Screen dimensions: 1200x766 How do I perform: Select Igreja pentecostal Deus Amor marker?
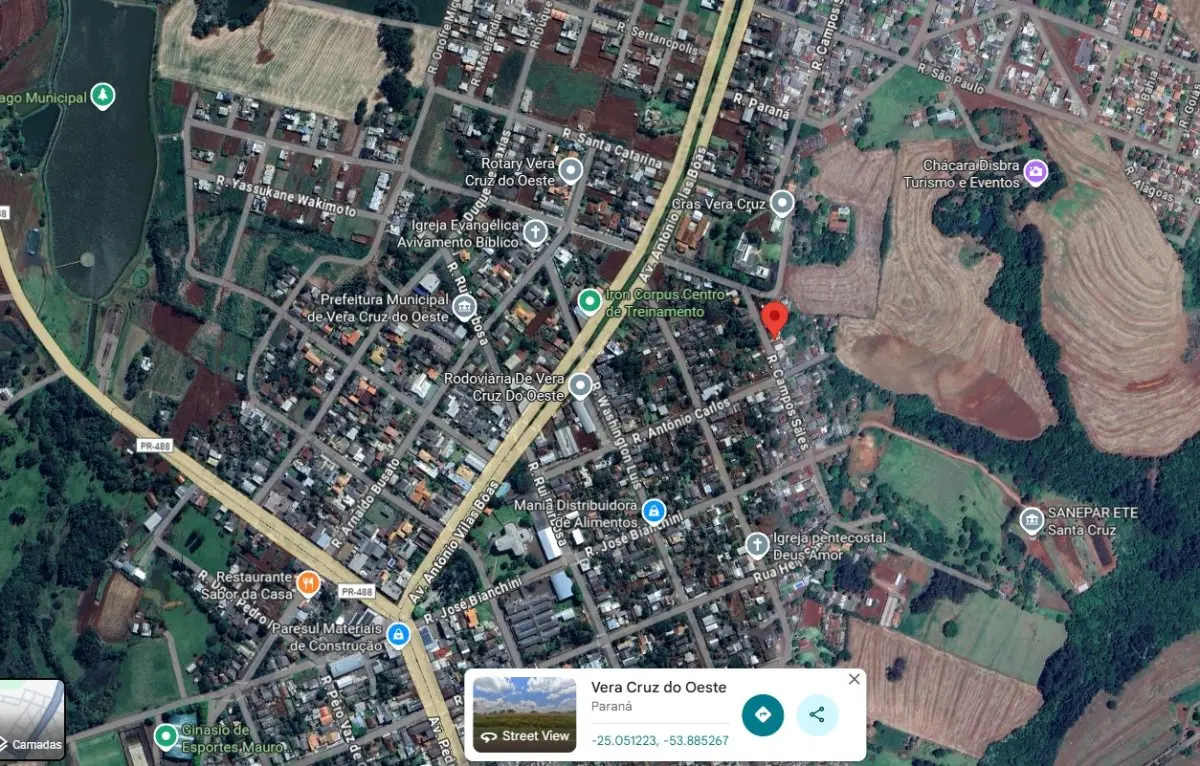pos(757,545)
